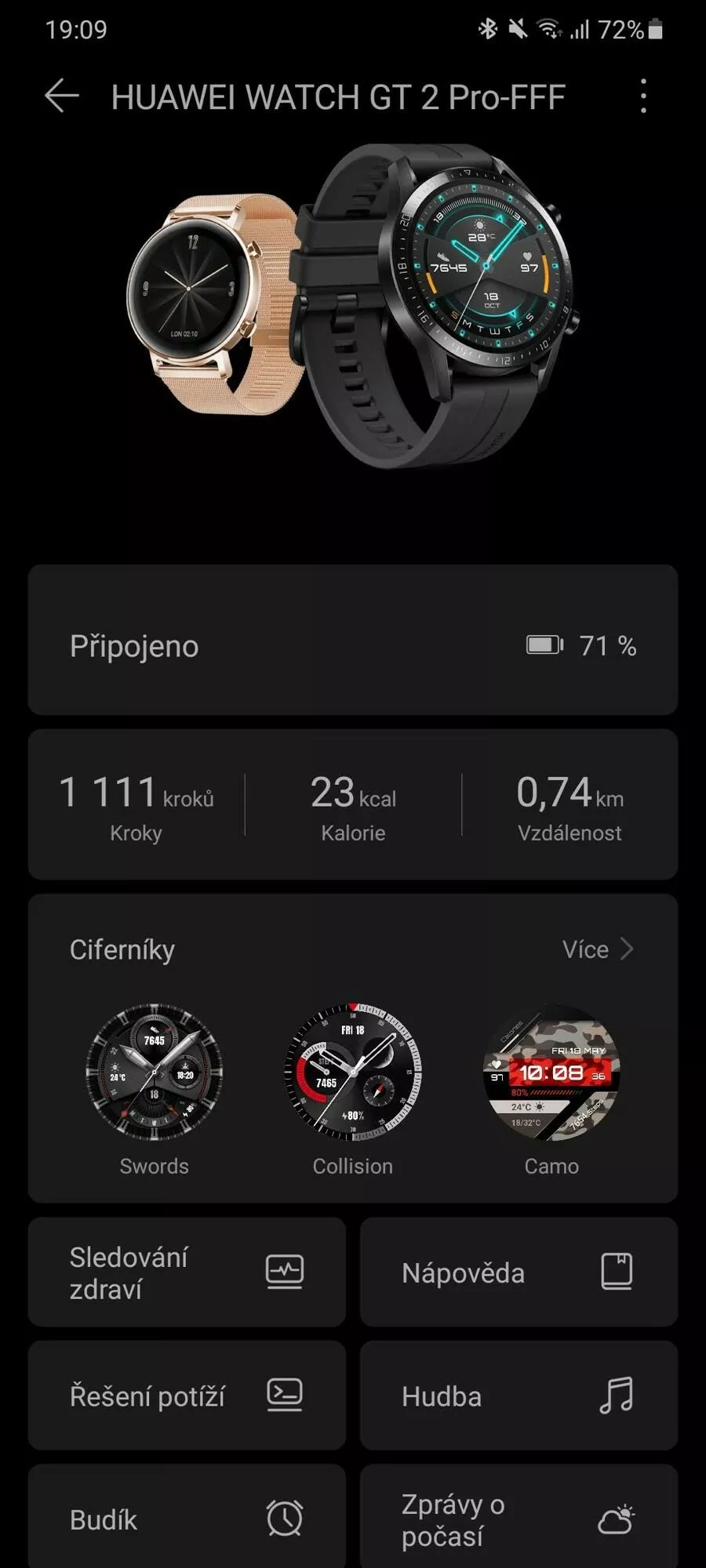Open Sledování zdraví health monitoring

187,1272
